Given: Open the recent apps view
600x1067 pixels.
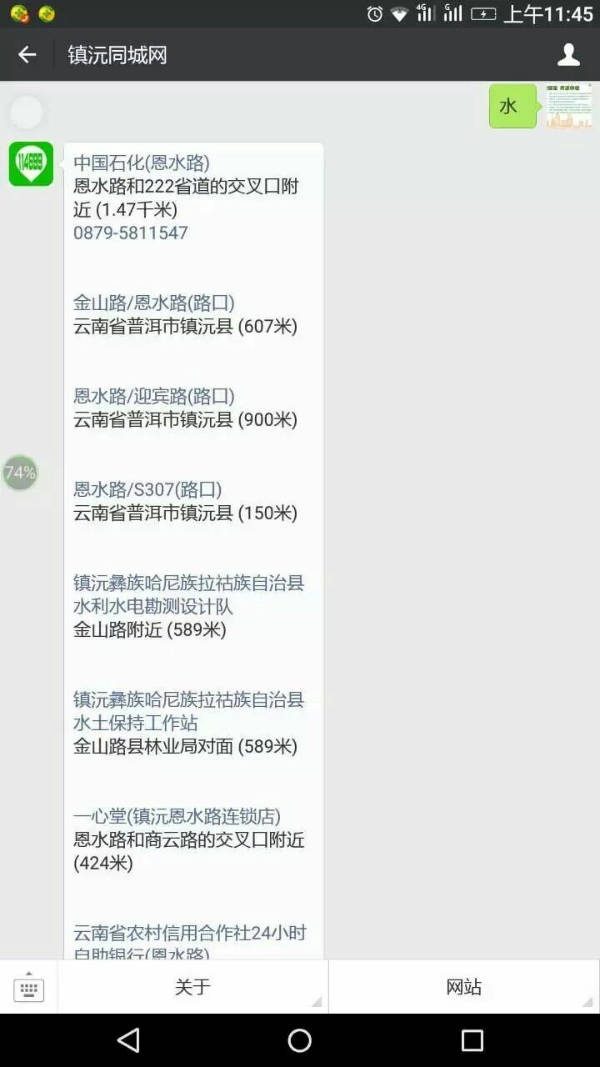Looking at the screenshot, I should (x=472, y=1040).
